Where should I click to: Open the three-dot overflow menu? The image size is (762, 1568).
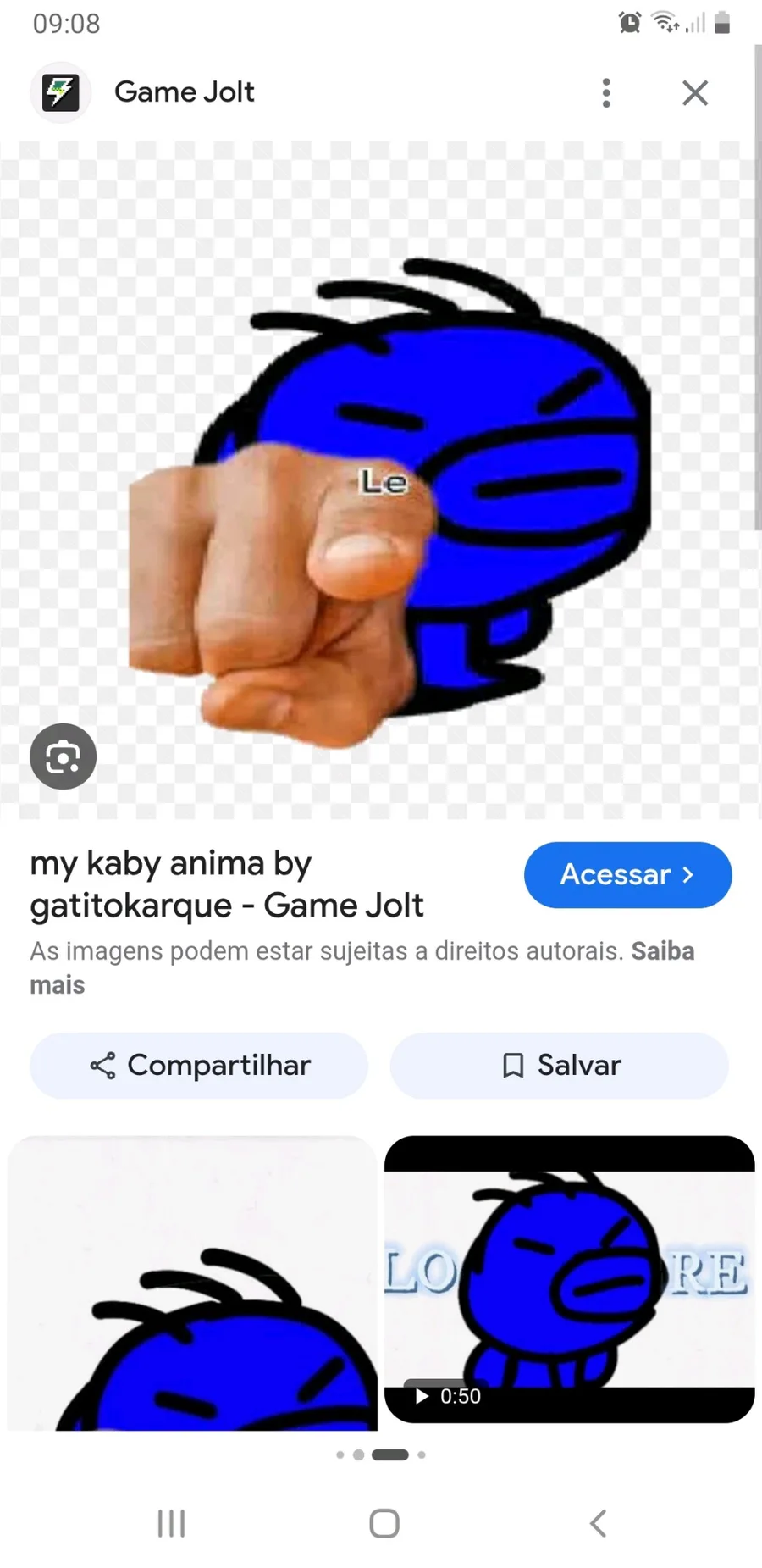tap(606, 92)
